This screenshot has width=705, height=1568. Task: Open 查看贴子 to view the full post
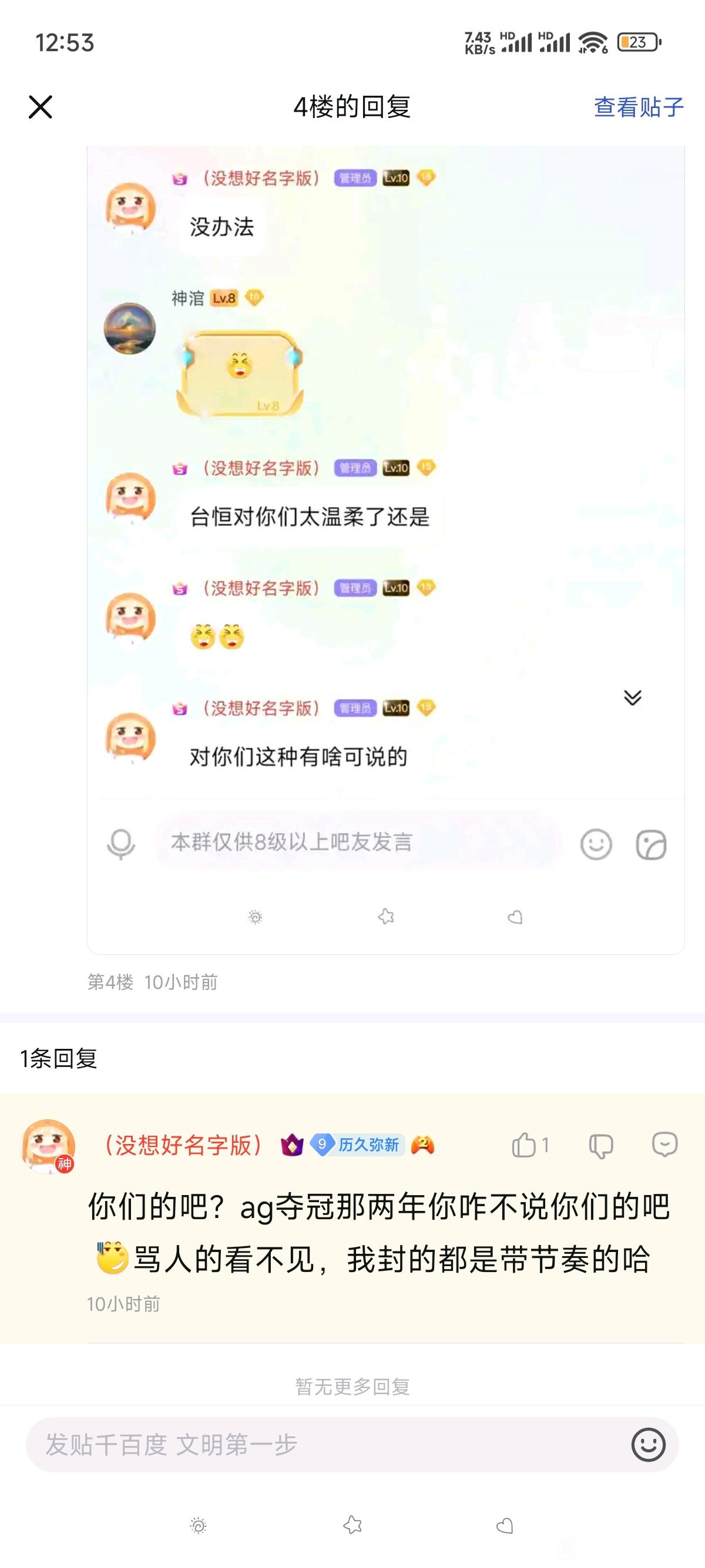638,107
